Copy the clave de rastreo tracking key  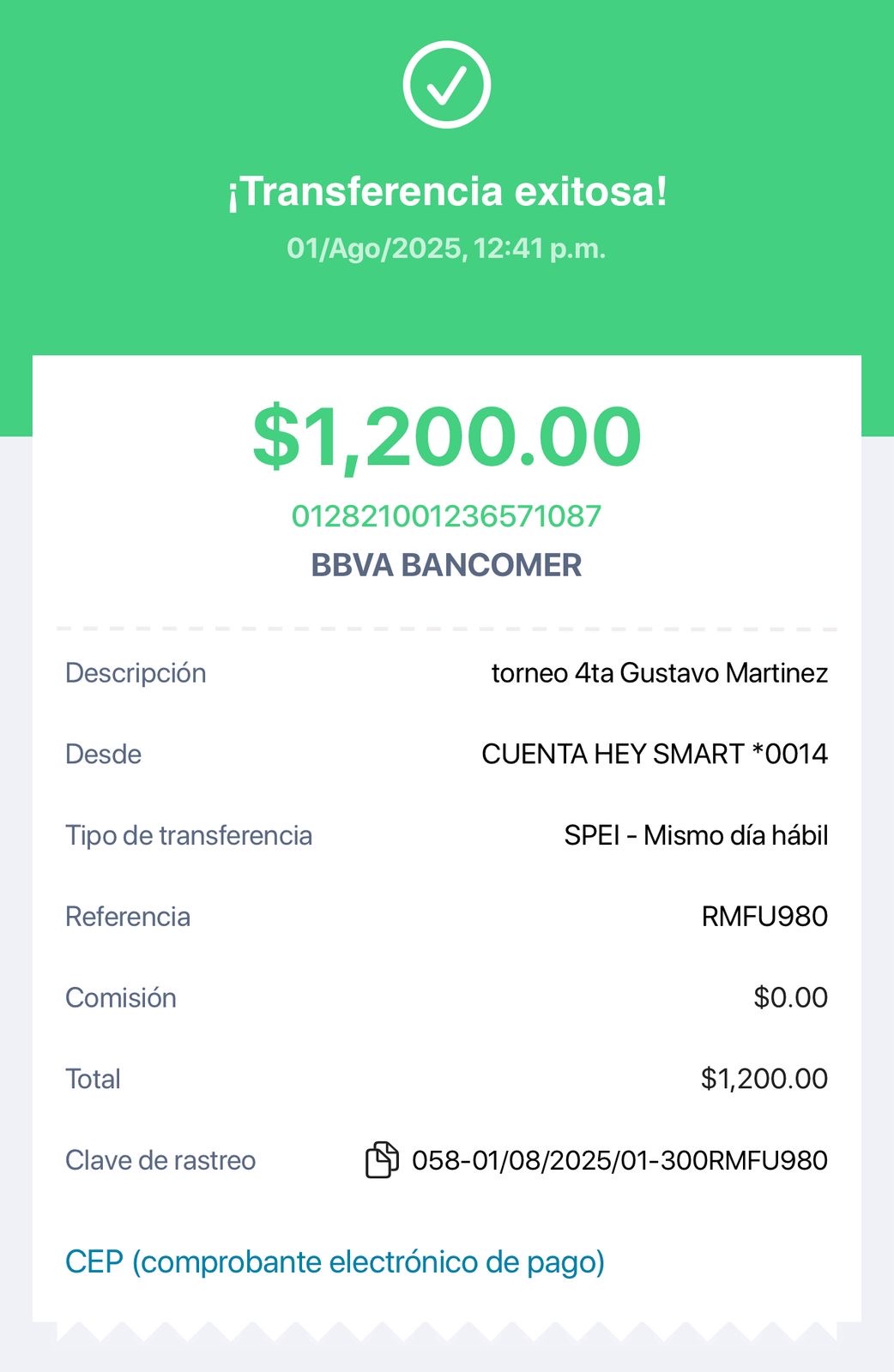[x=382, y=1160]
